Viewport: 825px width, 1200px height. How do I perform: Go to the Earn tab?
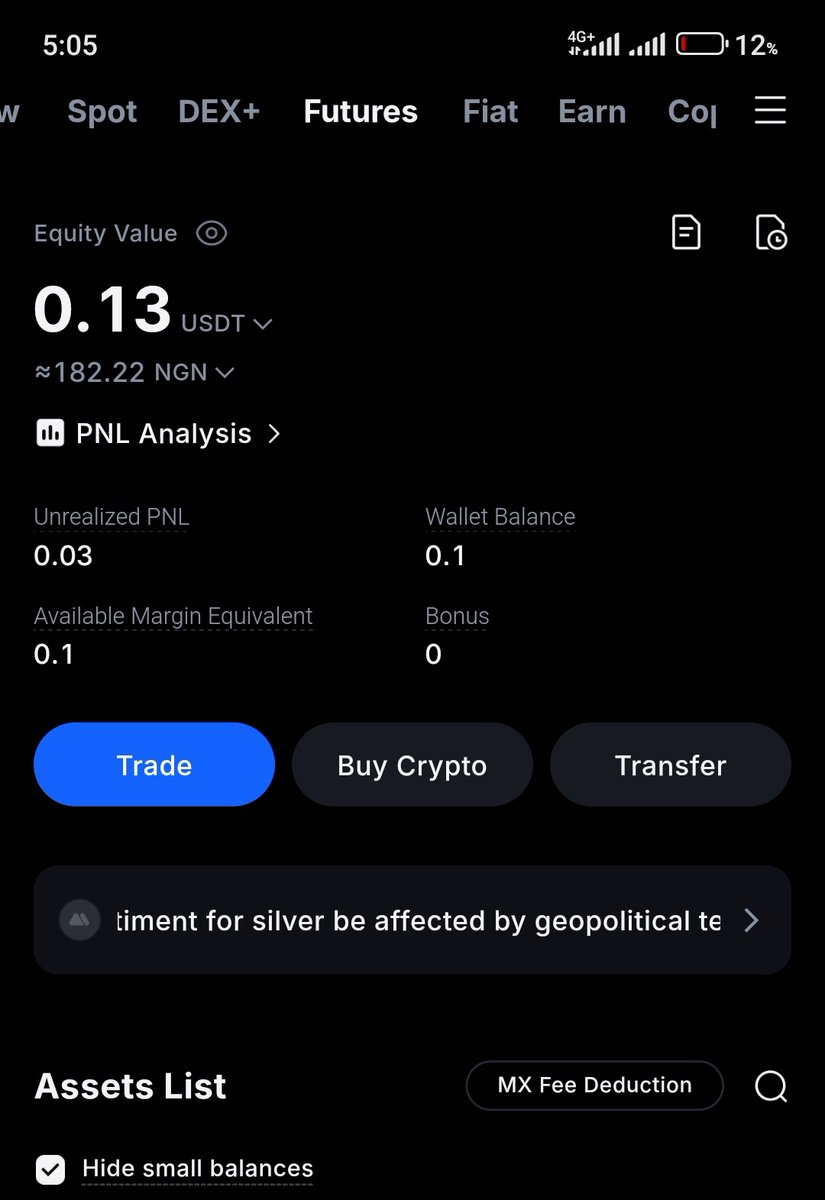tap(592, 111)
